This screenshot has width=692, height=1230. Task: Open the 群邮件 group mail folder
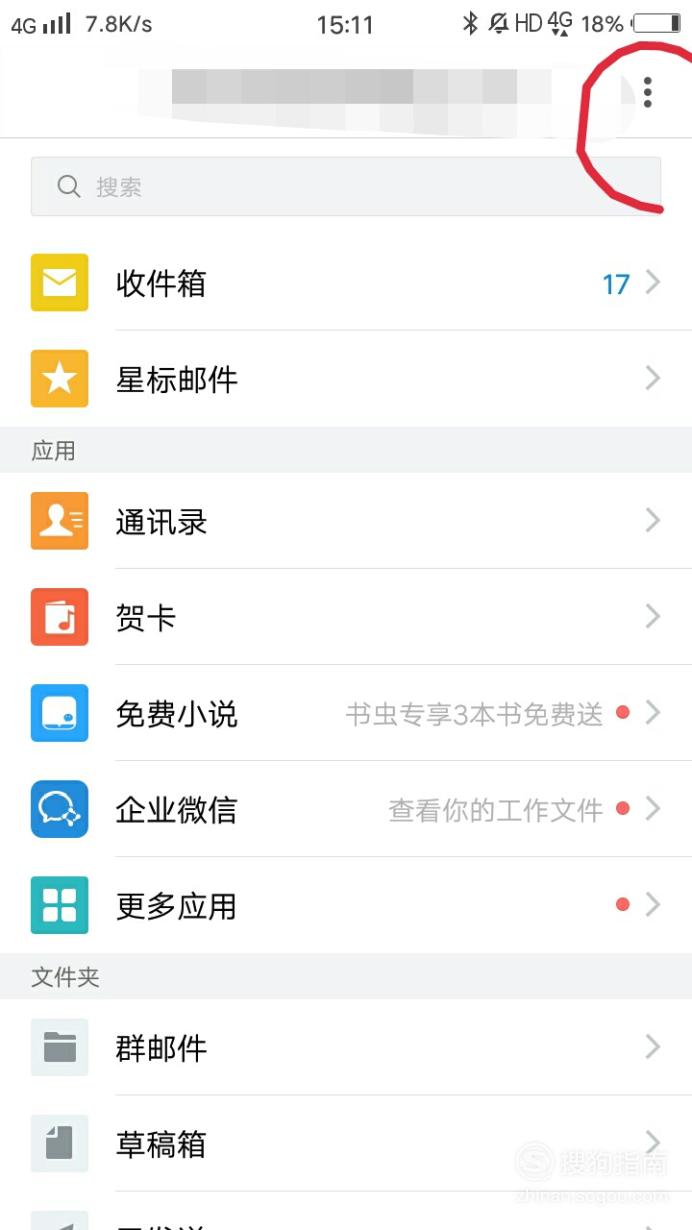(346, 1047)
